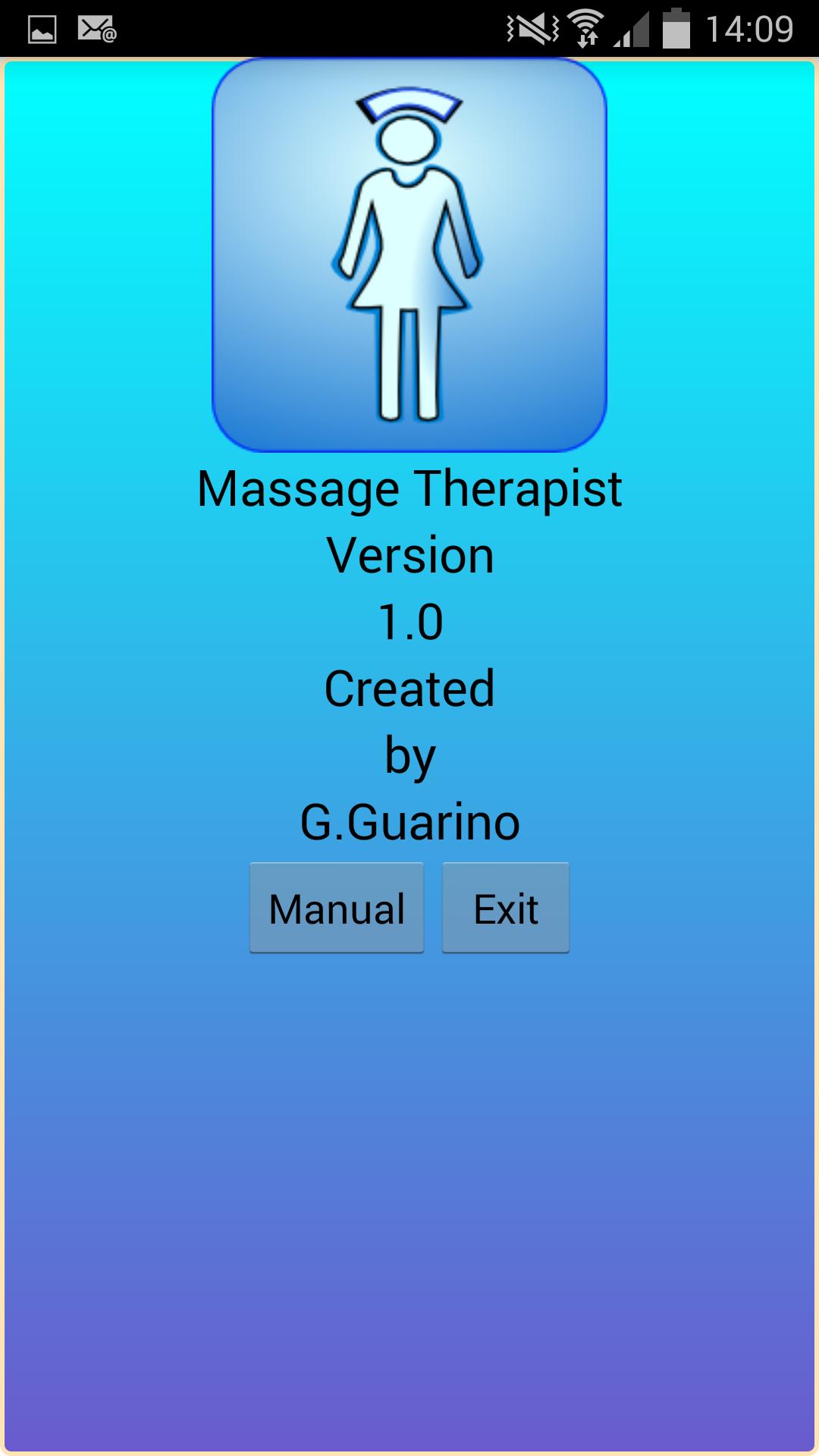Screen dimensions: 819x1456
Task: Select the G.Guarino author name
Action: tap(409, 821)
